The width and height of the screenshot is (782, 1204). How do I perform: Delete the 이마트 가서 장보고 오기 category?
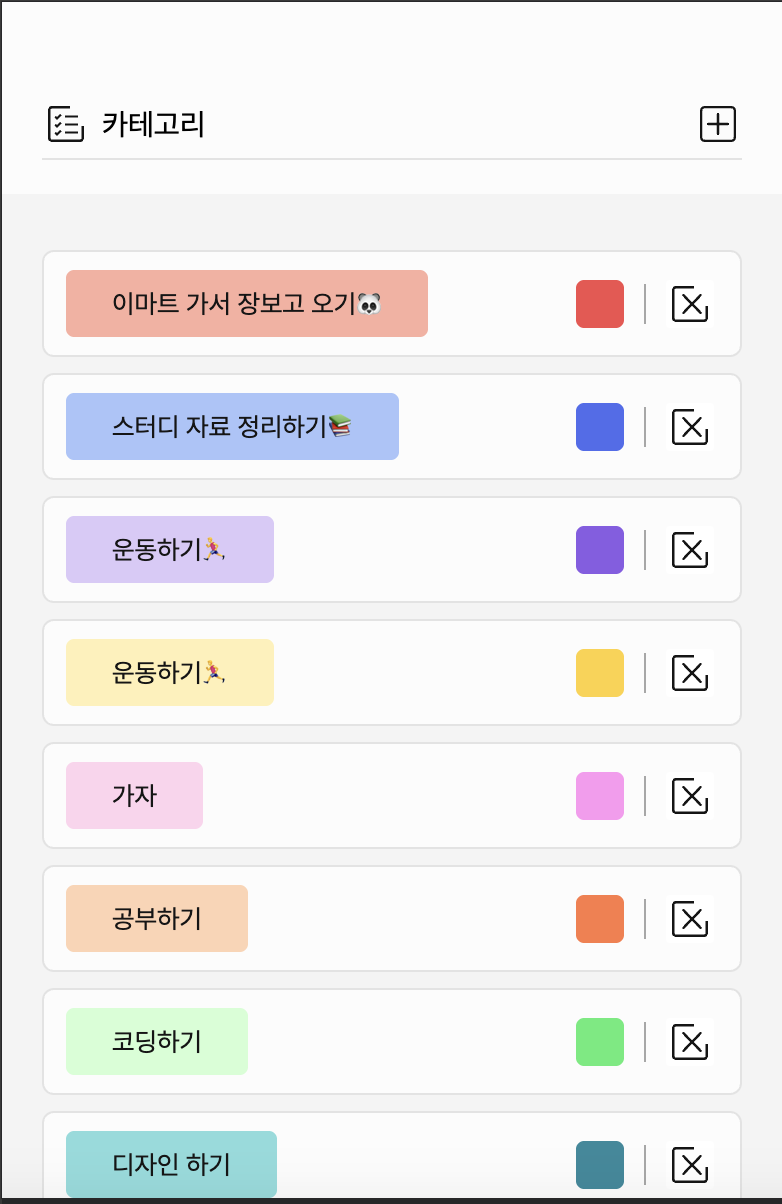point(689,304)
